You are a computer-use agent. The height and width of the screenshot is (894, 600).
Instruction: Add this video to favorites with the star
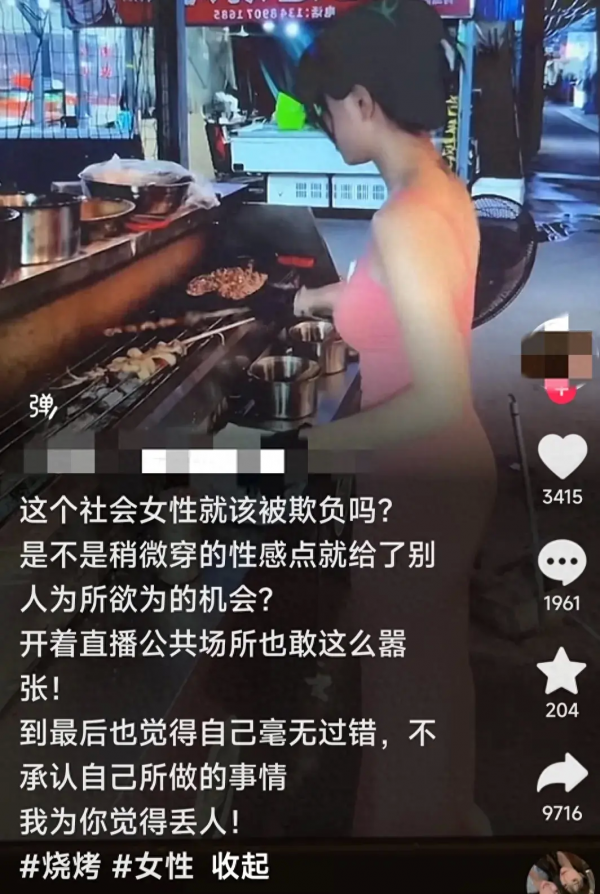click(562, 671)
